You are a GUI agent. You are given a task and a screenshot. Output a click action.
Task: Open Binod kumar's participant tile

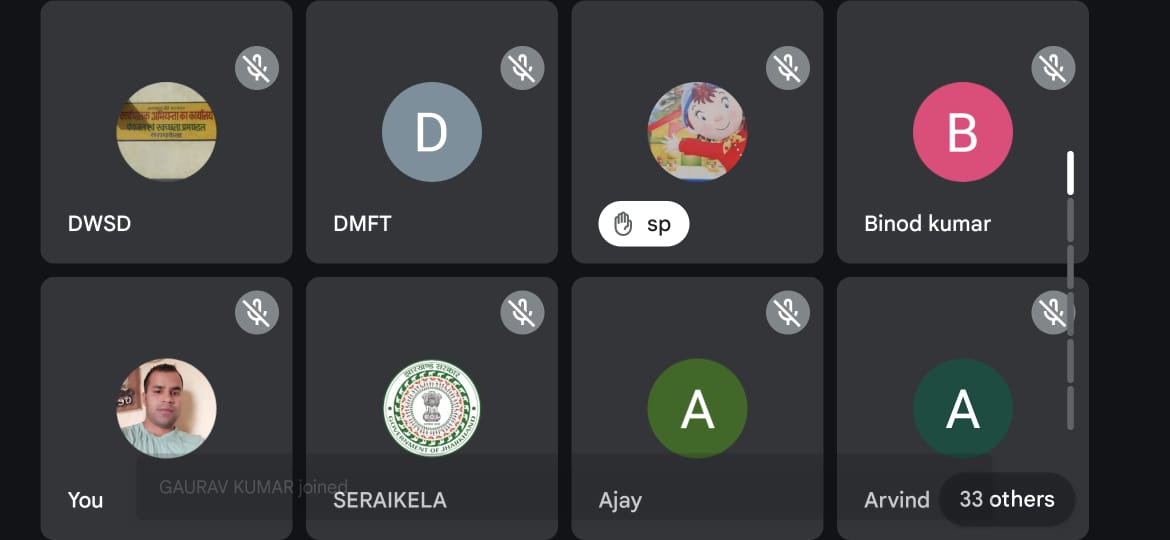[x=961, y=132]
